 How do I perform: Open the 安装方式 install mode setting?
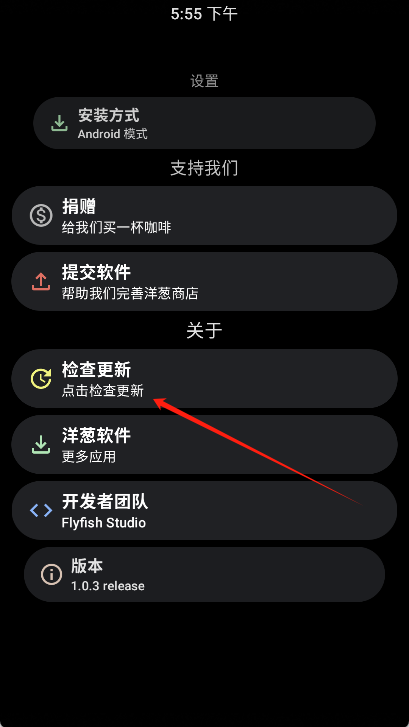click(x=204, y=123)
